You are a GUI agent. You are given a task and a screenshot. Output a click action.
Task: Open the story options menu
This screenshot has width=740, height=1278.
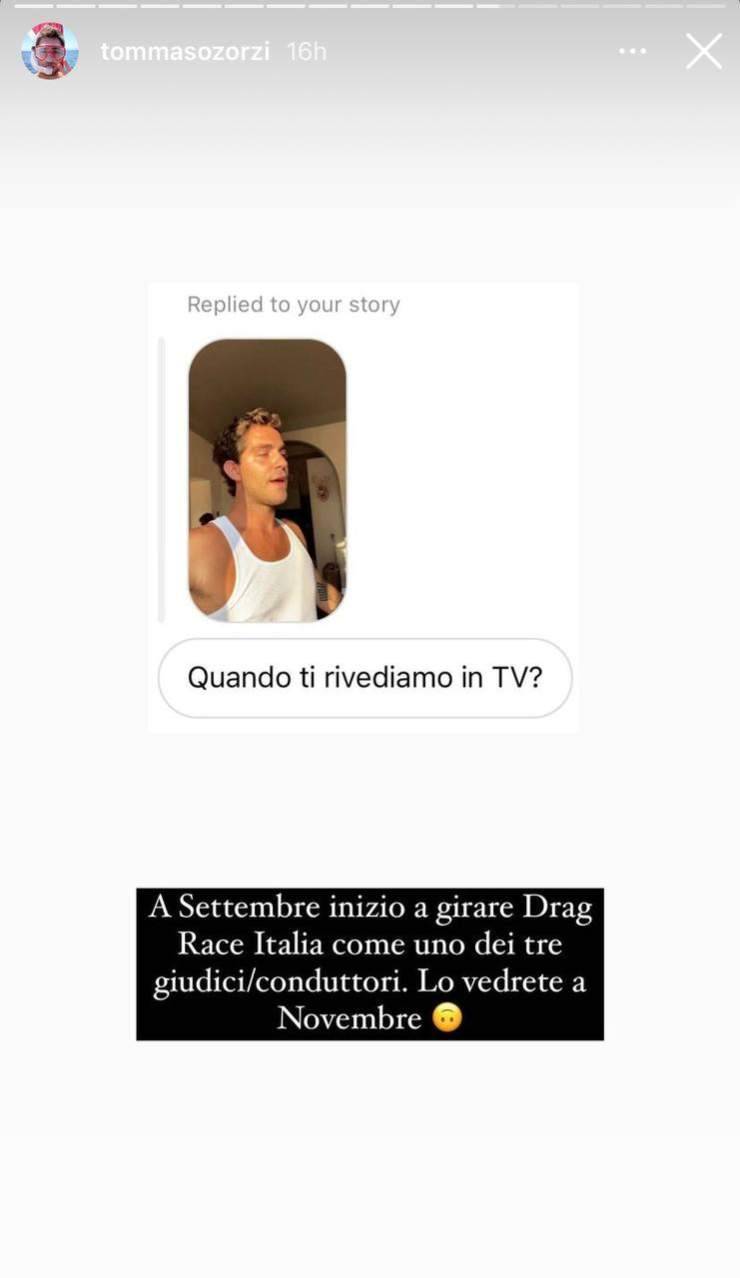(633, 51)
